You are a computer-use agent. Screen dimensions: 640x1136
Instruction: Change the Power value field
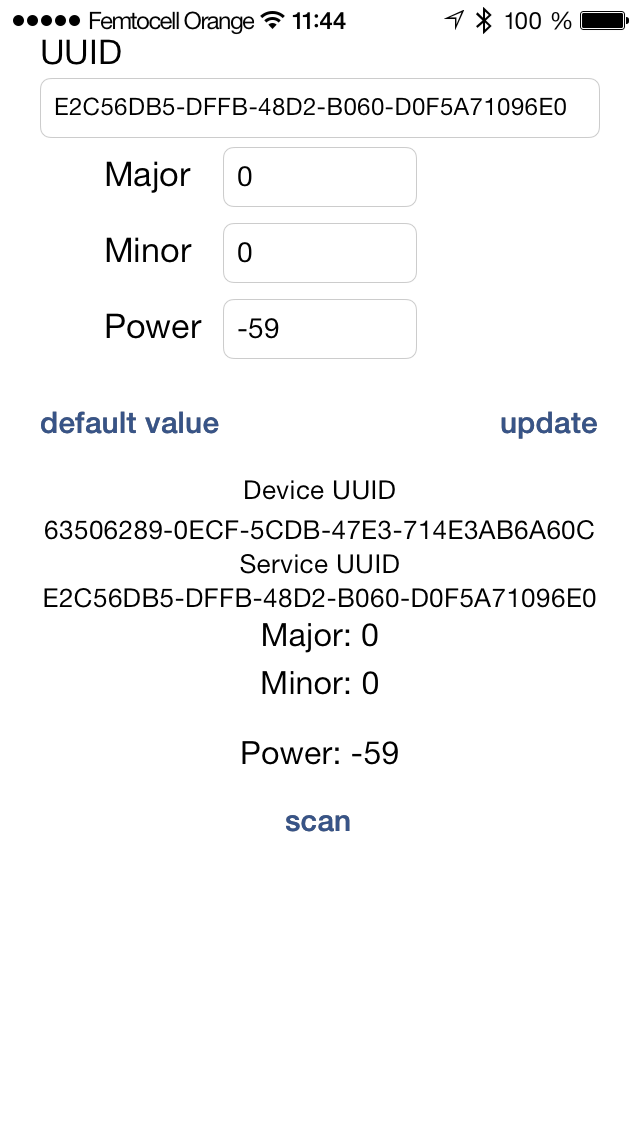coord(320,329)
